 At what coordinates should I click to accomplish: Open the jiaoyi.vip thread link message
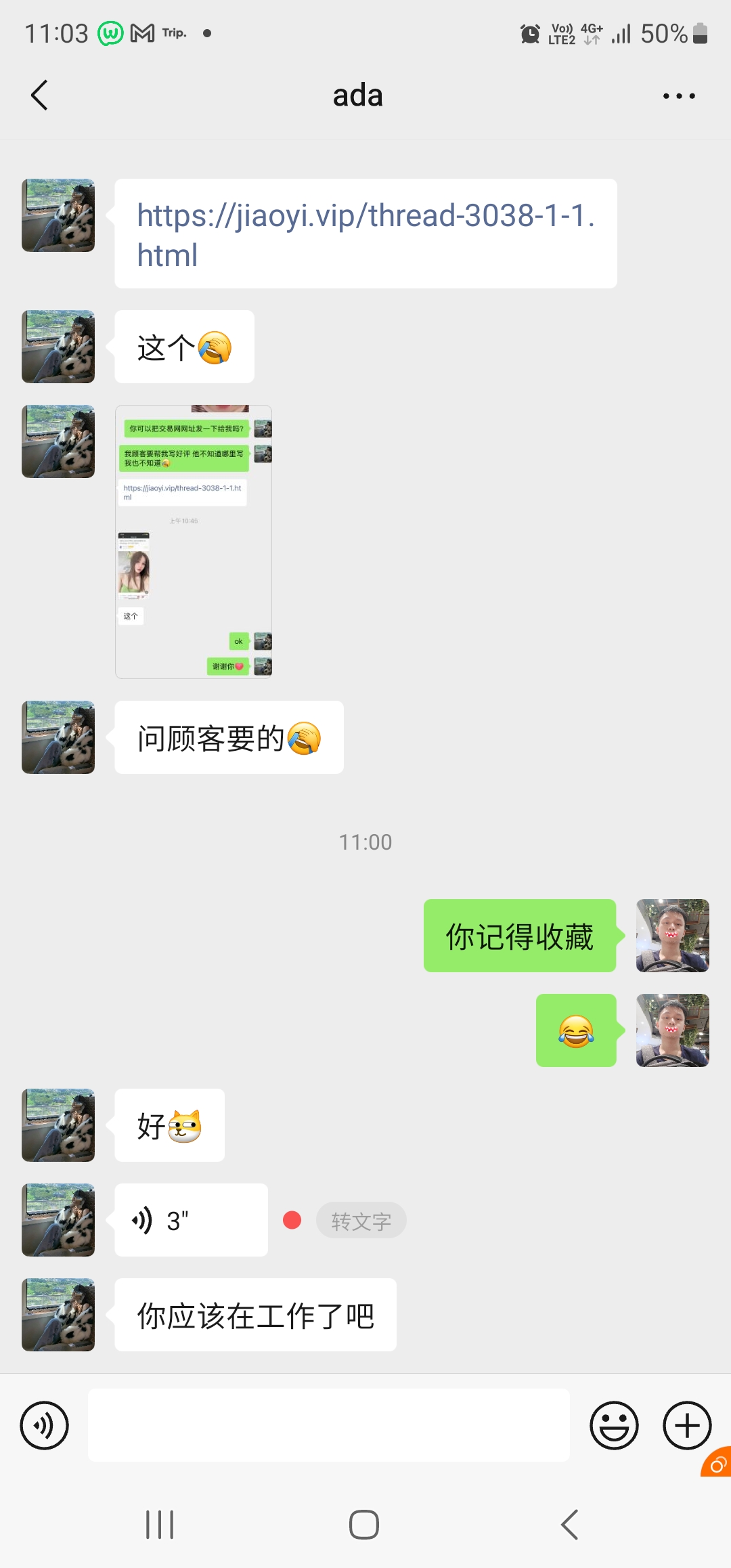click(x=365, y=234)
